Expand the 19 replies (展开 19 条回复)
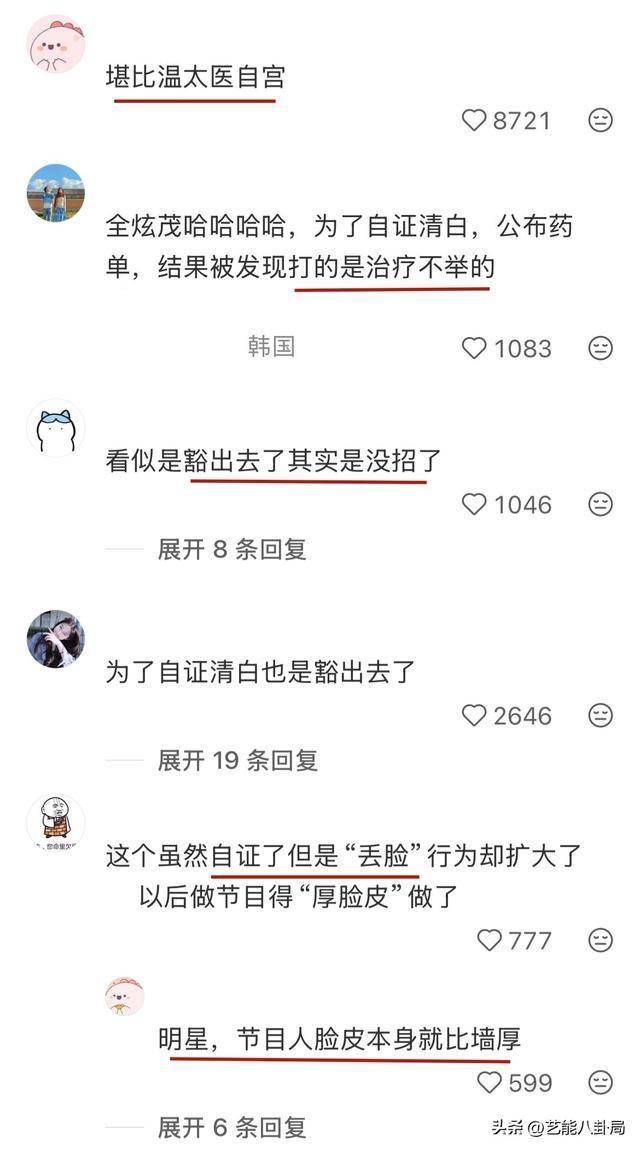Screen dimensions: 640x1150 [237, 760]
